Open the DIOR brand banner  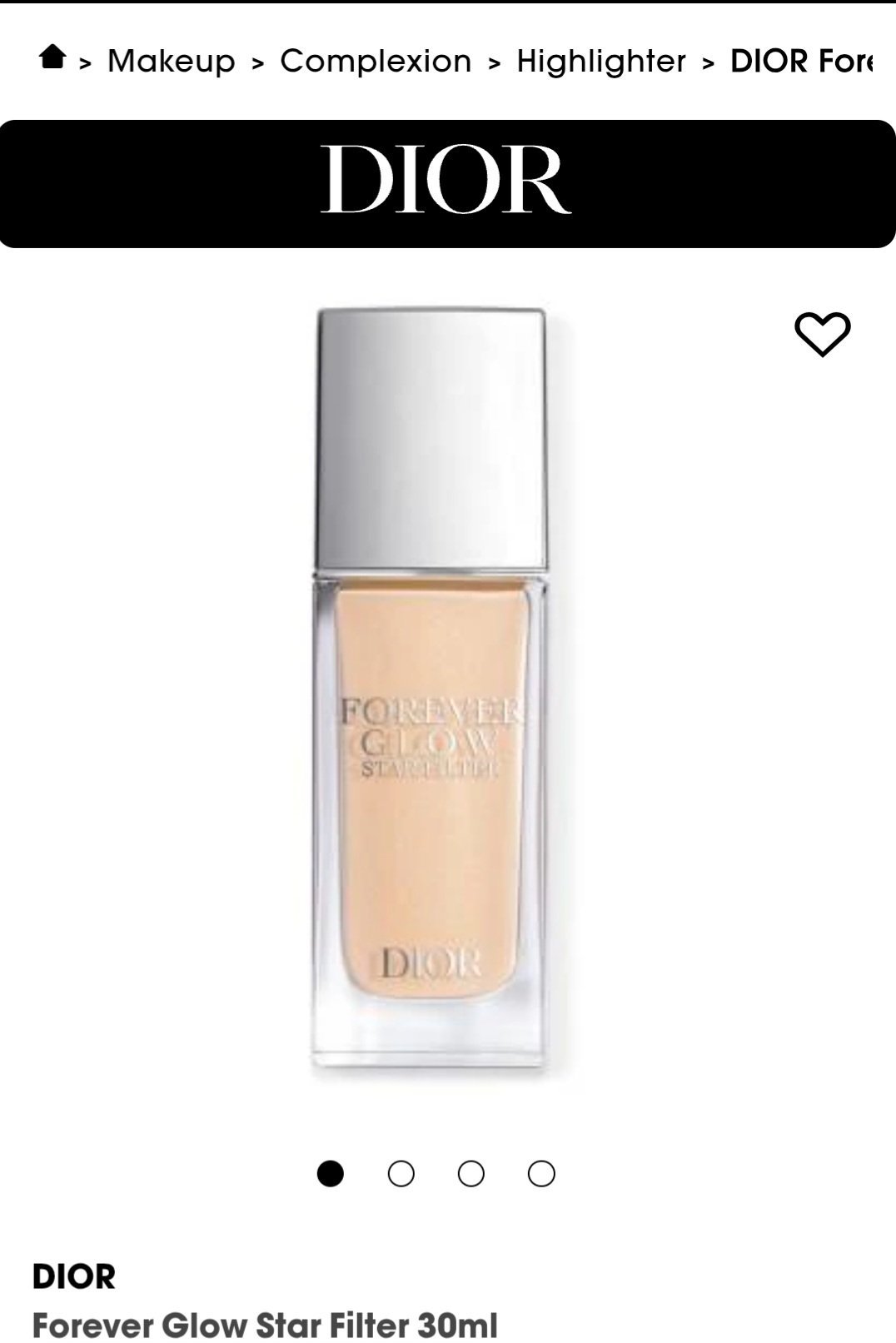coord(448,184)
